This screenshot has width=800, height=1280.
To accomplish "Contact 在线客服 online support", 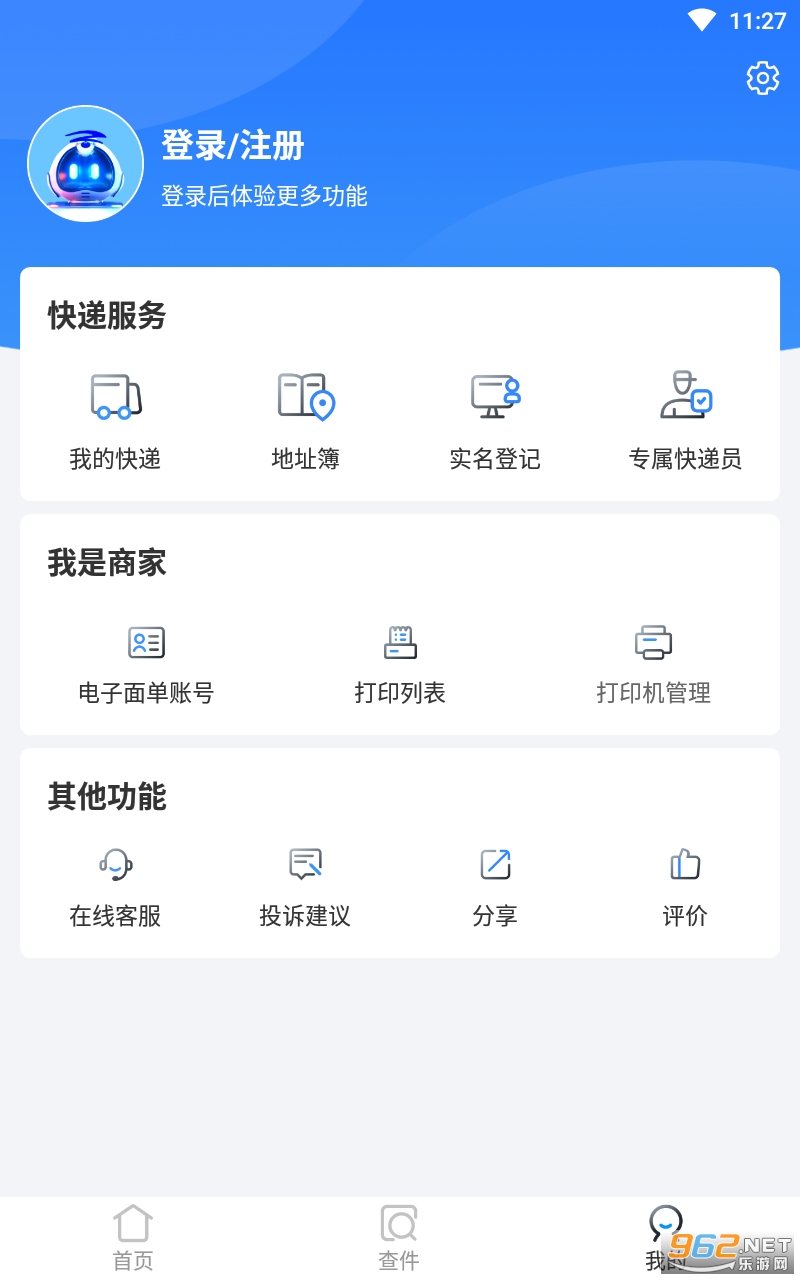I will [115, 887].
